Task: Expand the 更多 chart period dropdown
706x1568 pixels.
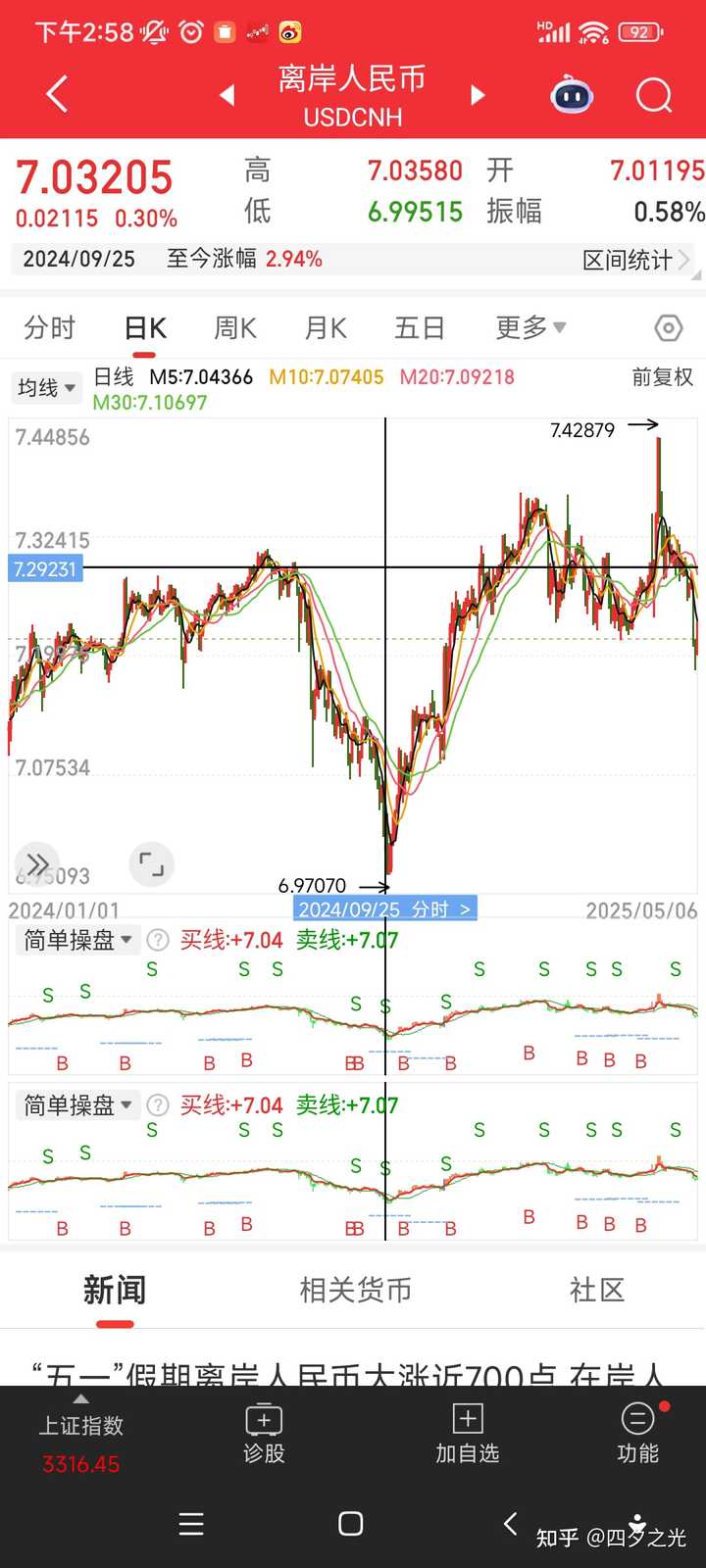Action: coord(530,328)
